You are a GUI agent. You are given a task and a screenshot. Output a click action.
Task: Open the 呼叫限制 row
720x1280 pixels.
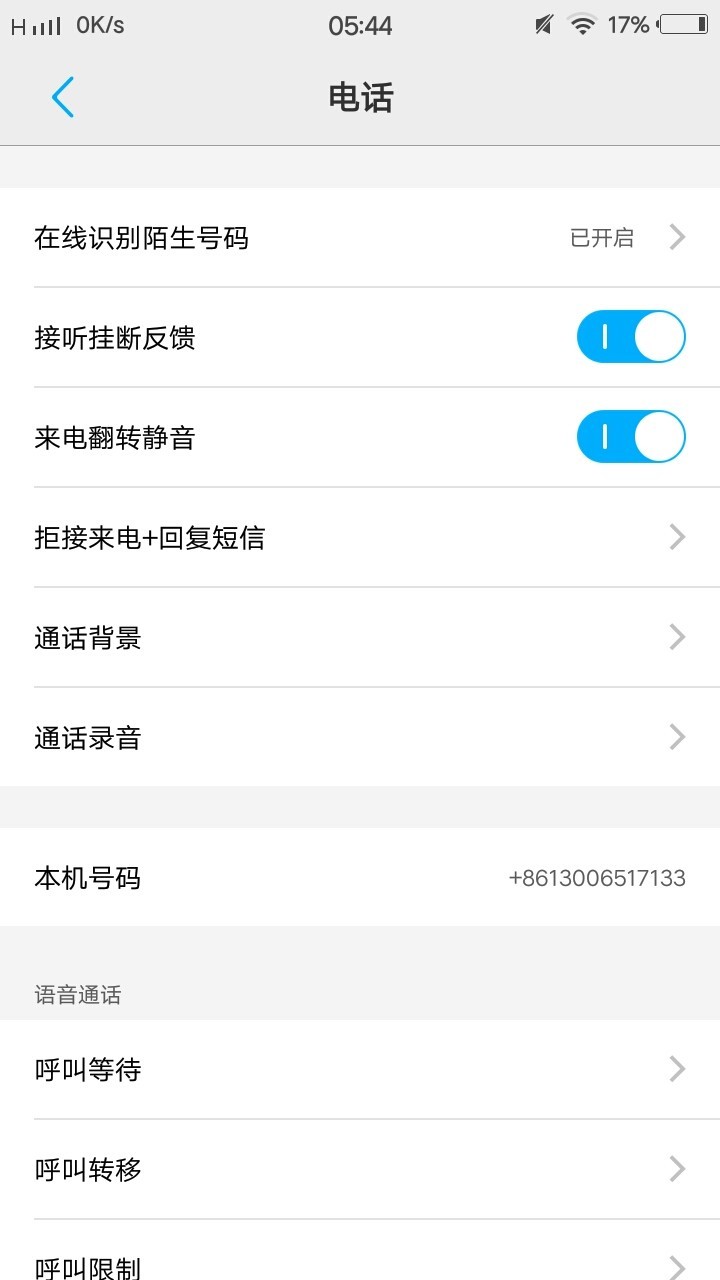pos(360,1262)
